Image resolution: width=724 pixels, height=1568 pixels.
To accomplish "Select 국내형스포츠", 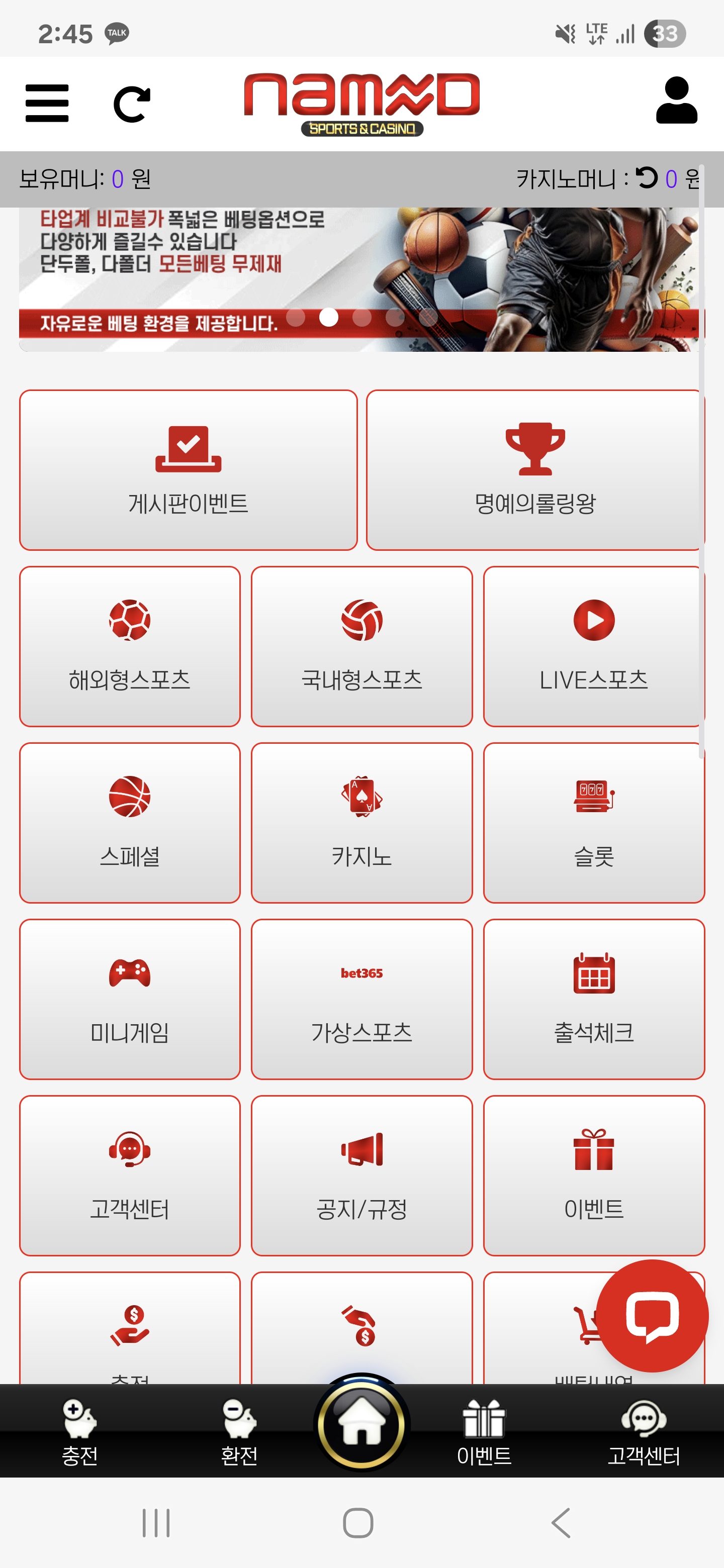I will [x=361, y=646].
